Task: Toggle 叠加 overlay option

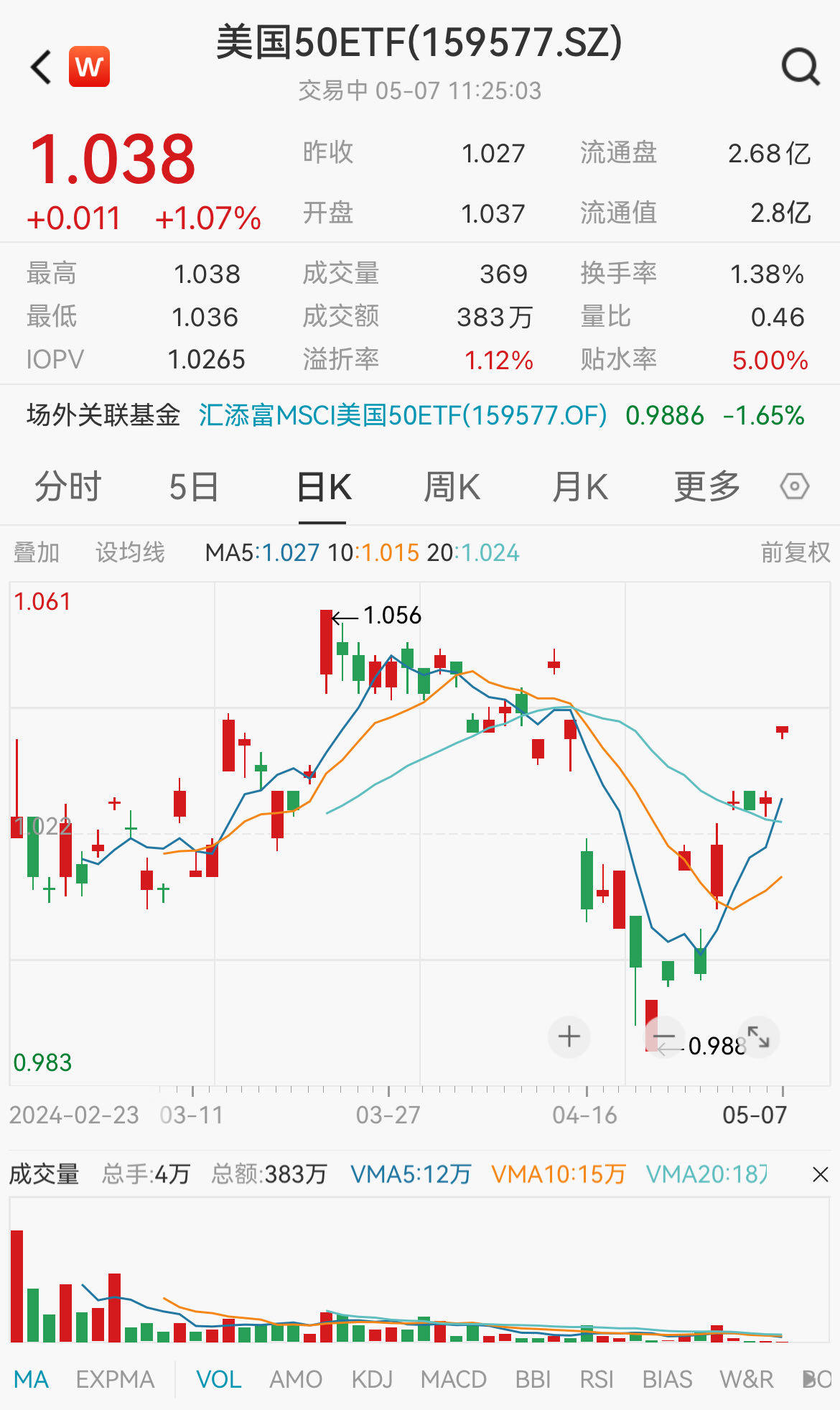Action: (x=37, y=552)
